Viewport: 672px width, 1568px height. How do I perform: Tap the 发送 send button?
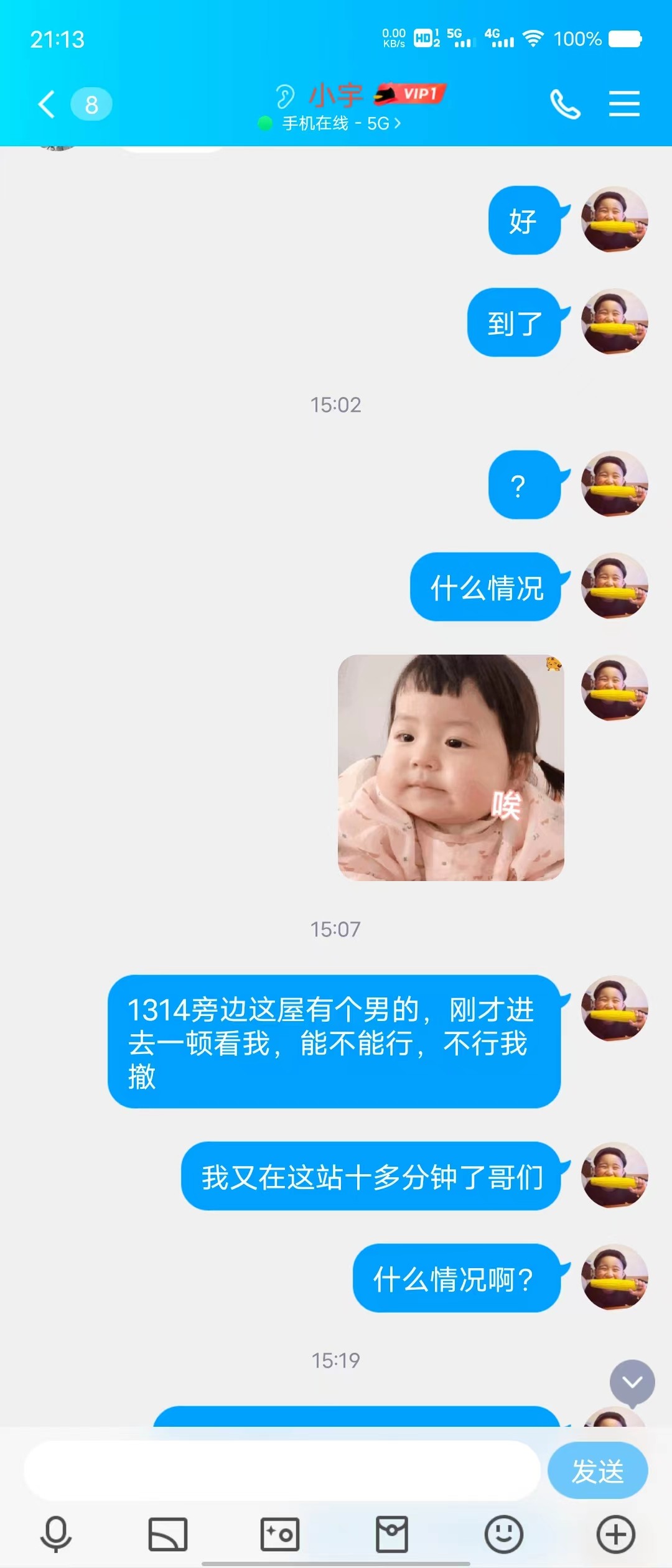(597, 1470)
